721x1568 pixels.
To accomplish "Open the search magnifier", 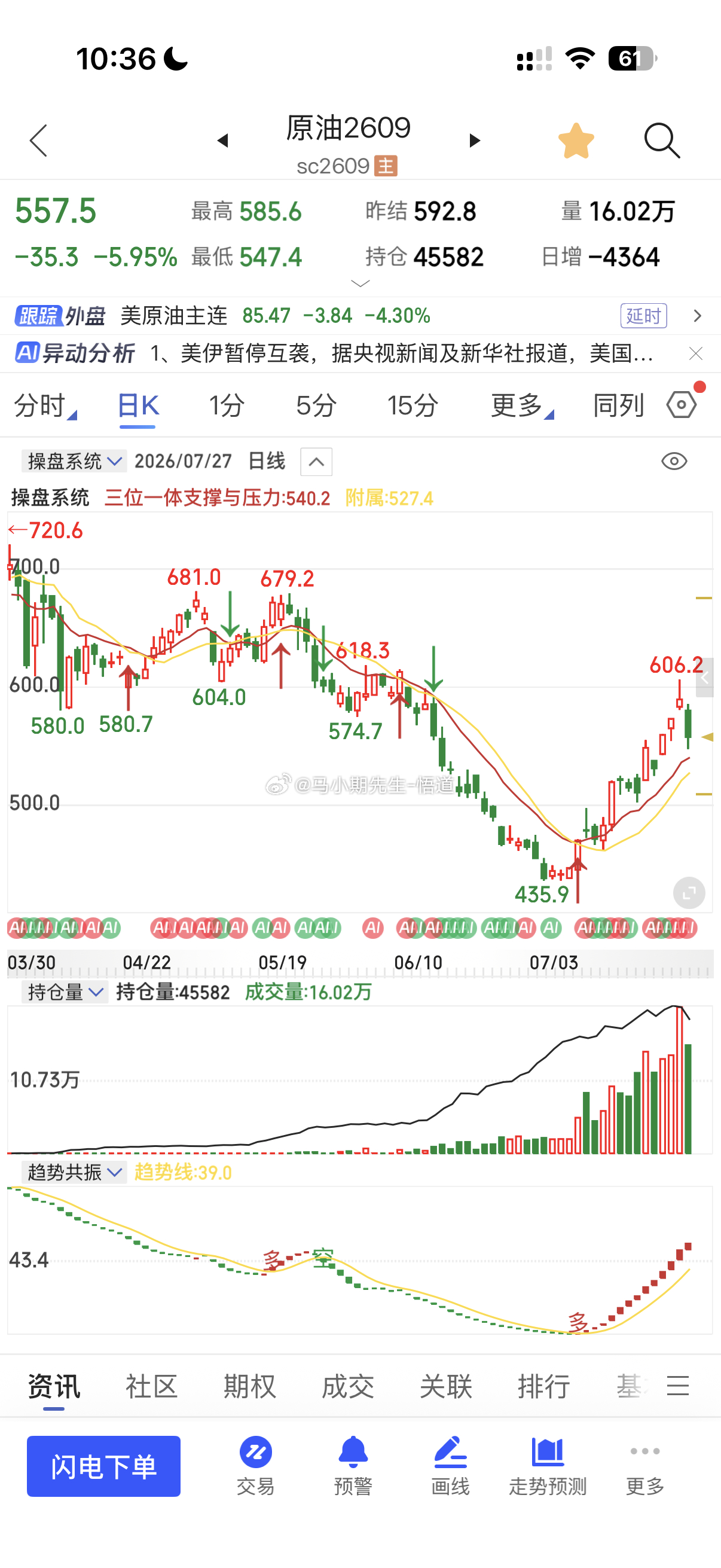I will click(662, 141).
